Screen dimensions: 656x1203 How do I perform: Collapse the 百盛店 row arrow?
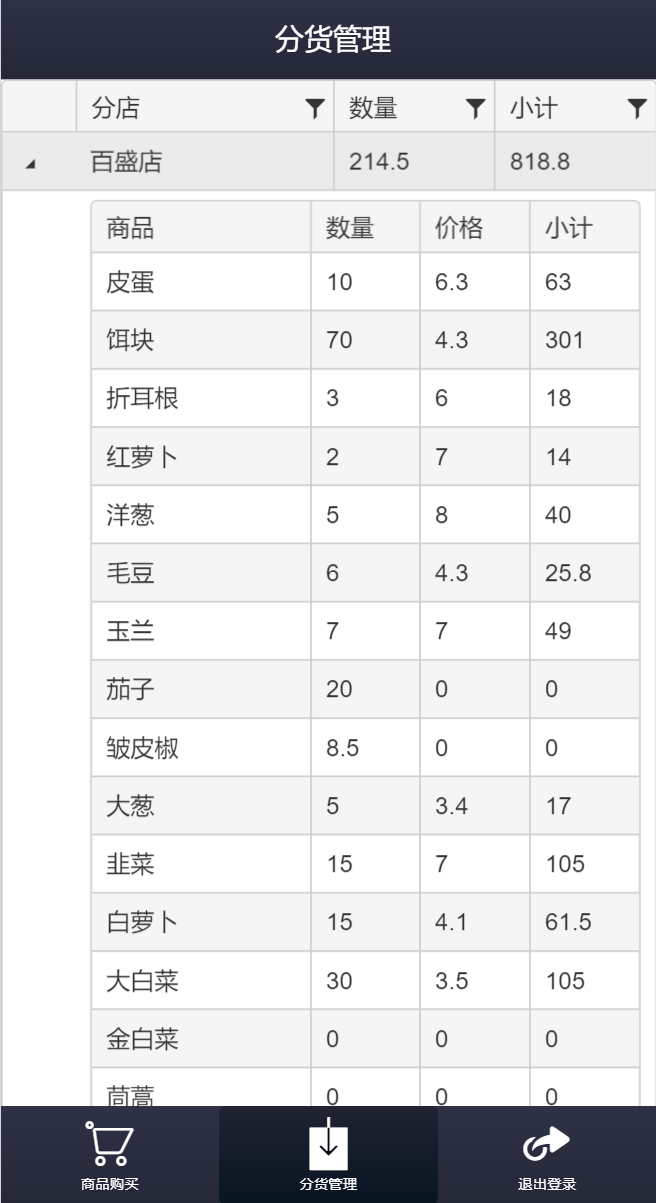tap(29, 164)
